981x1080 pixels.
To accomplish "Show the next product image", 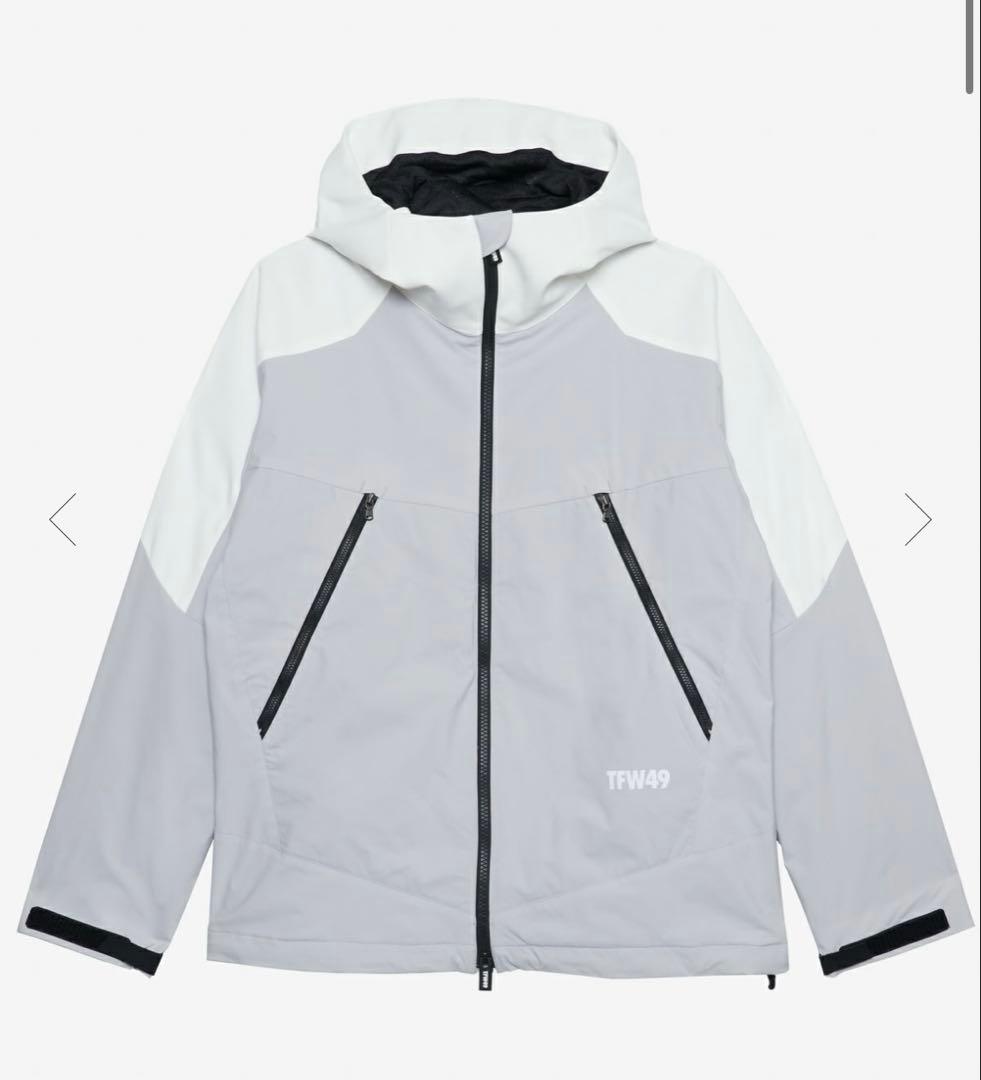I will (x=917, y=519).
